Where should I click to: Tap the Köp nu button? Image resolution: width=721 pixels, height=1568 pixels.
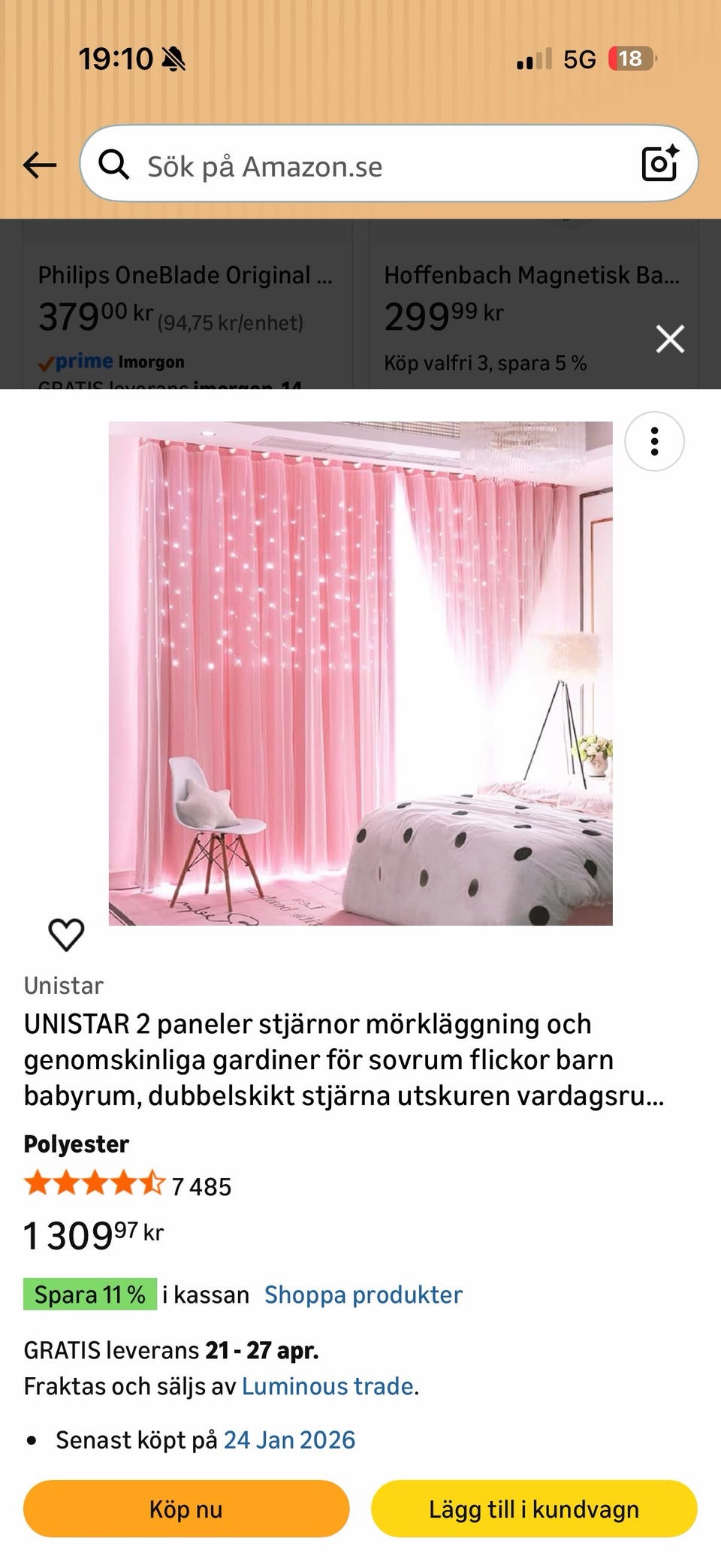coord(186,1509)
